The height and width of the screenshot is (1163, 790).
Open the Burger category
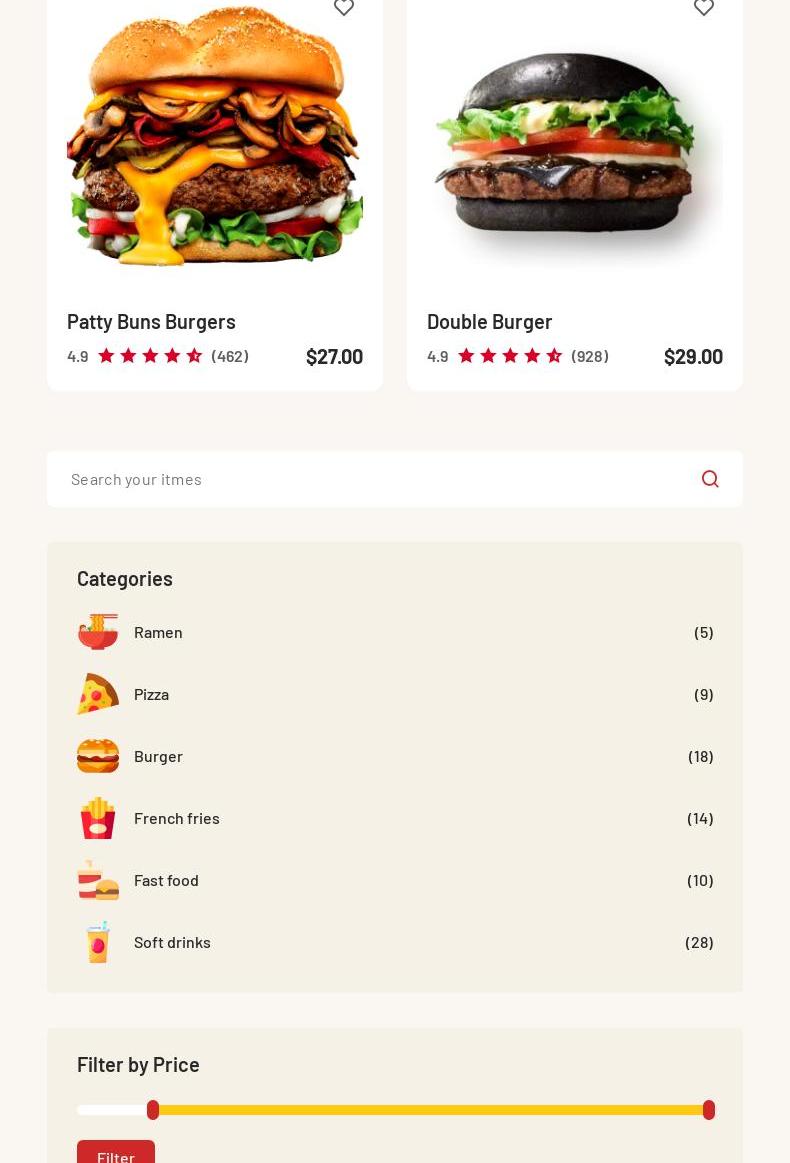(x=158, y=756)
